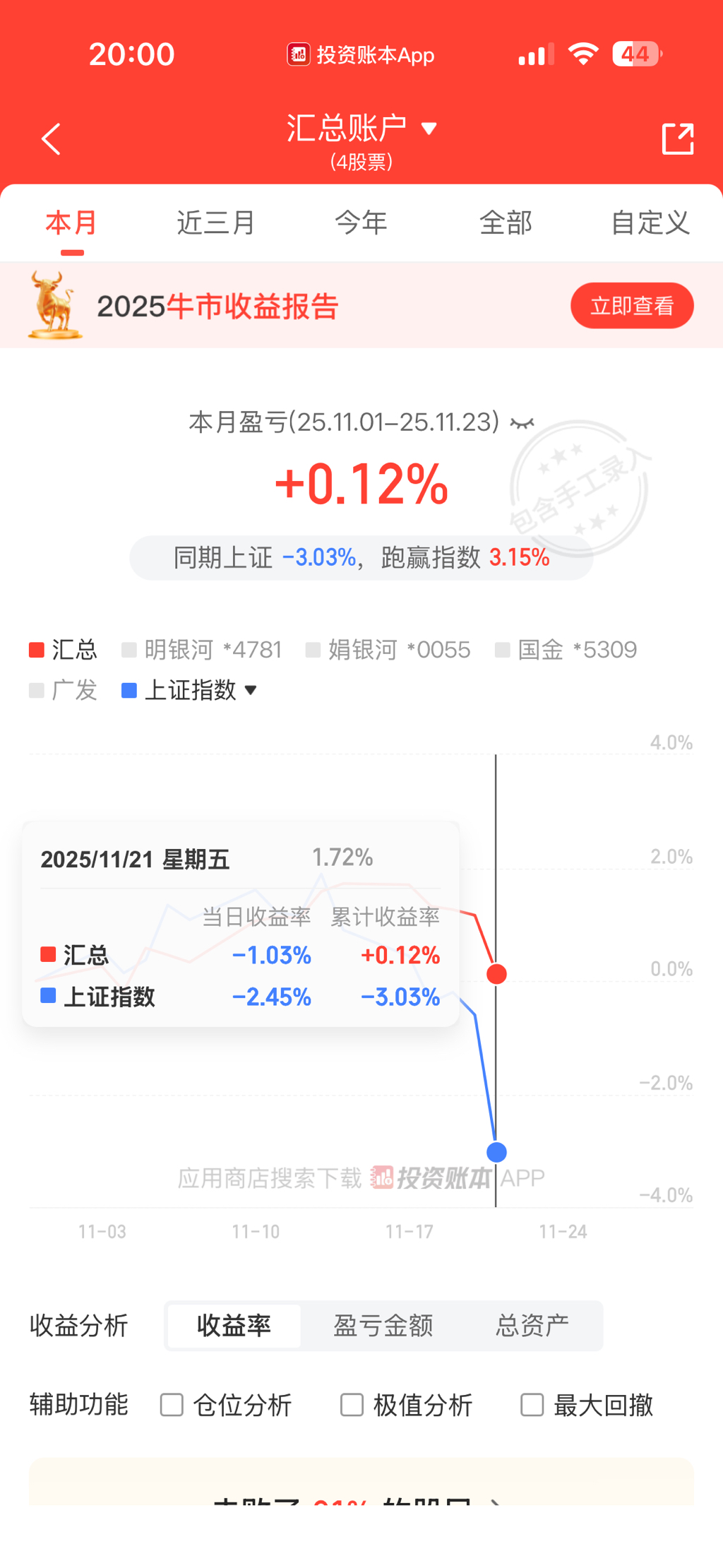Switch analysis to 盈亏金额
Screen dimensions: 723x1568
coord(383,1326)
